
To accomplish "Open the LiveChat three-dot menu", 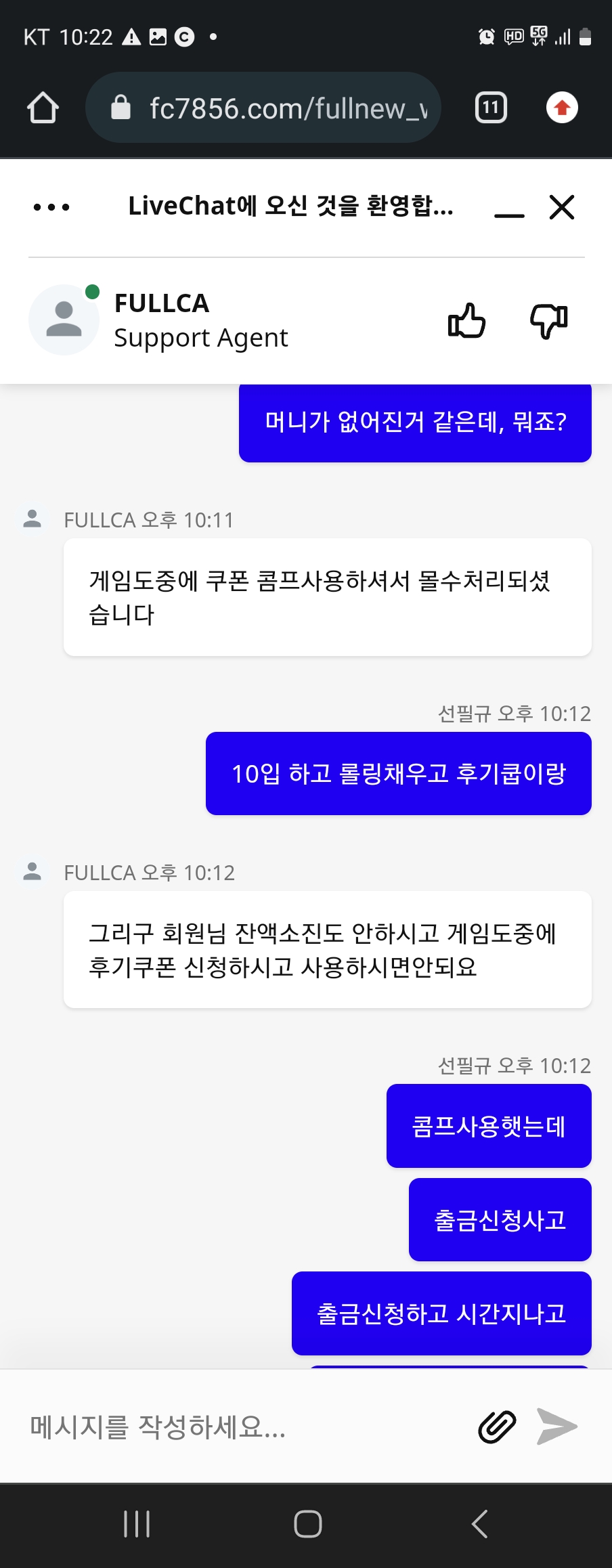I will (x=51, y=207).
